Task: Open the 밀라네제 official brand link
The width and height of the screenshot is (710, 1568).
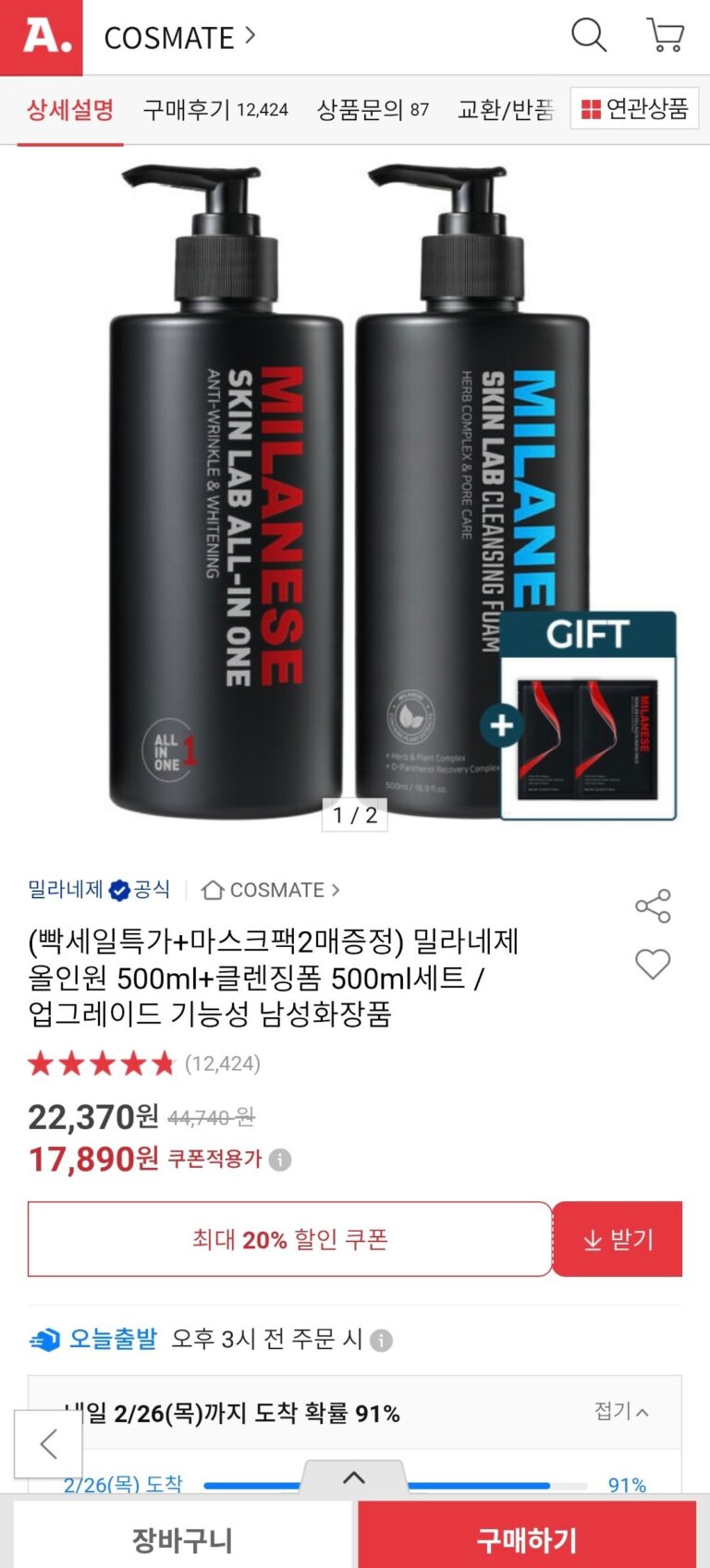Action: 99,890
